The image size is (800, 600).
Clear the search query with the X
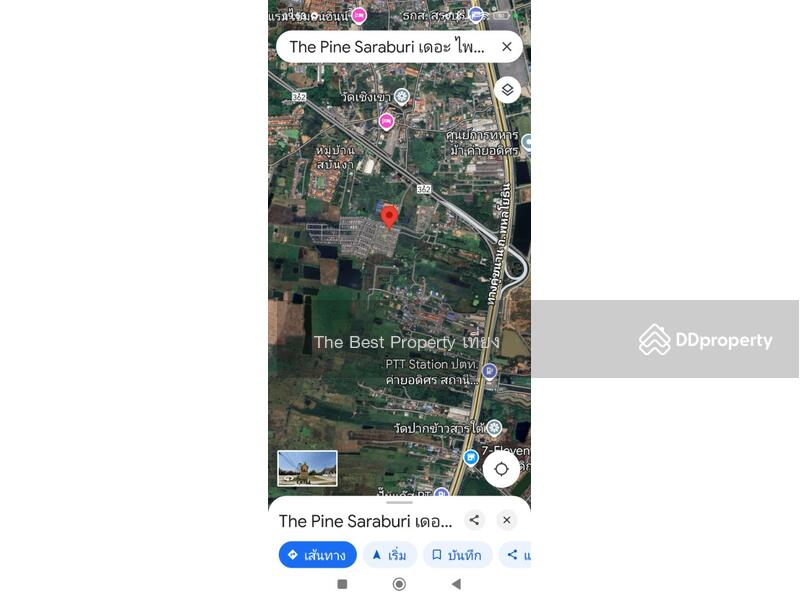[507, 47]
